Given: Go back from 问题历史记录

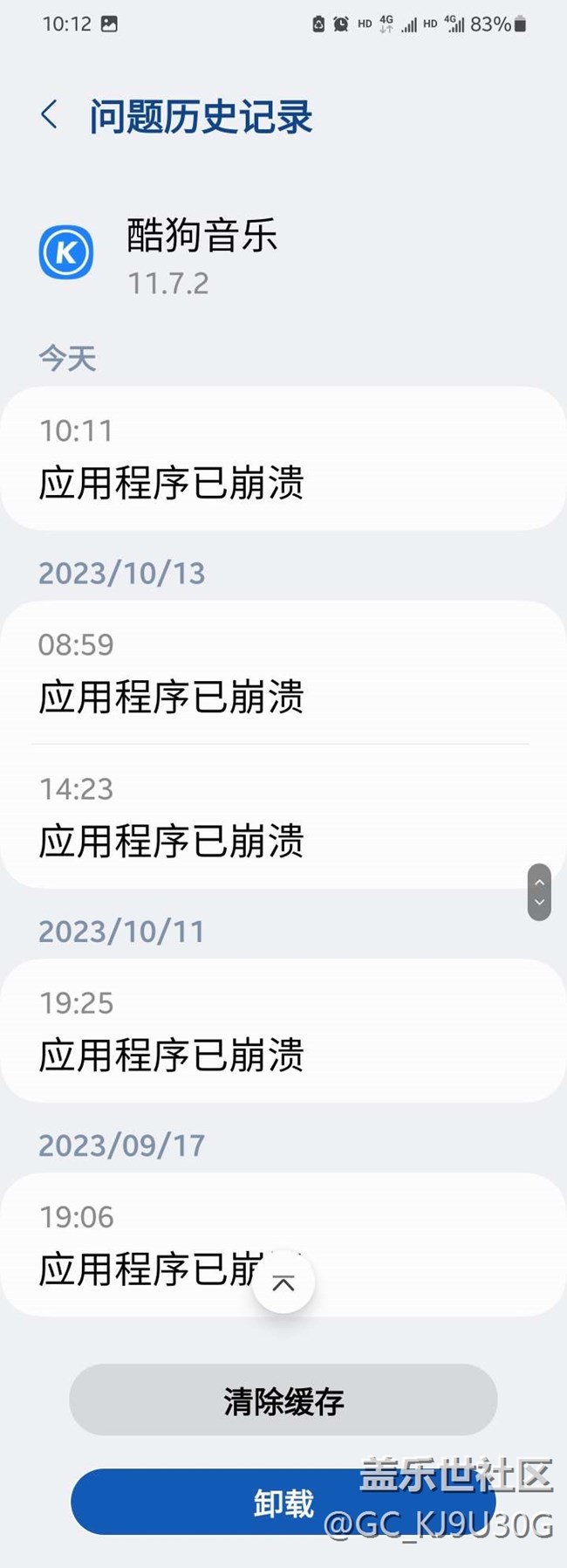Looking at the screenshot, I should 50,115.
